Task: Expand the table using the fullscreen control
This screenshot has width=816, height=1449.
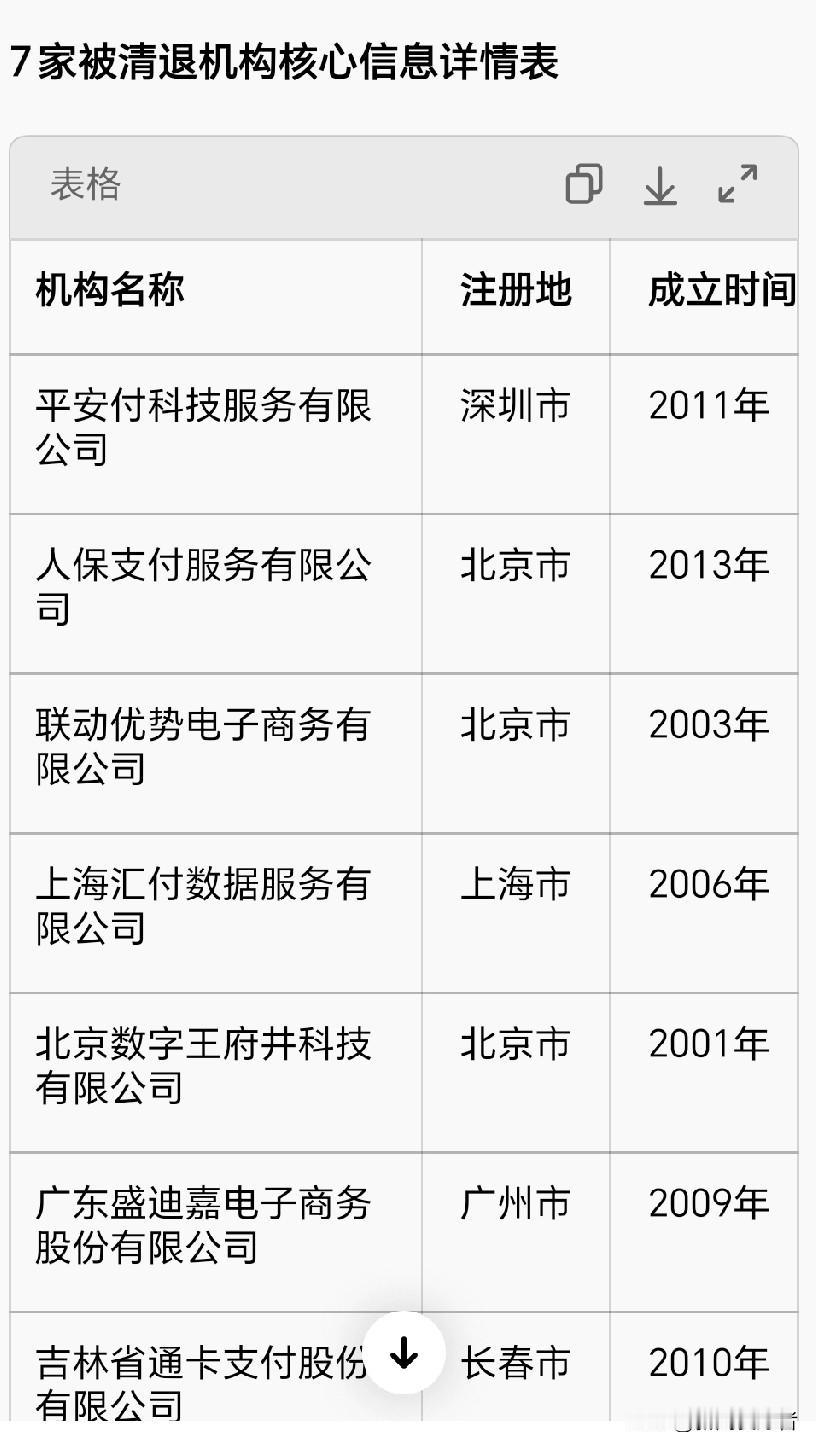Action: click(x=737, y=186)
